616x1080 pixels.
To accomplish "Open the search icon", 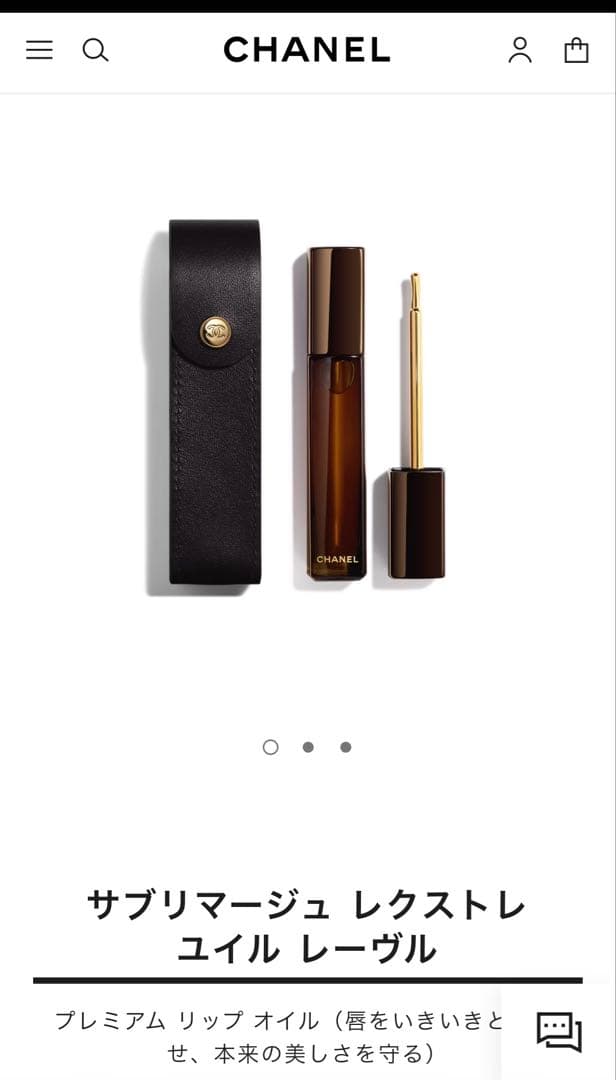I will 95,50.
